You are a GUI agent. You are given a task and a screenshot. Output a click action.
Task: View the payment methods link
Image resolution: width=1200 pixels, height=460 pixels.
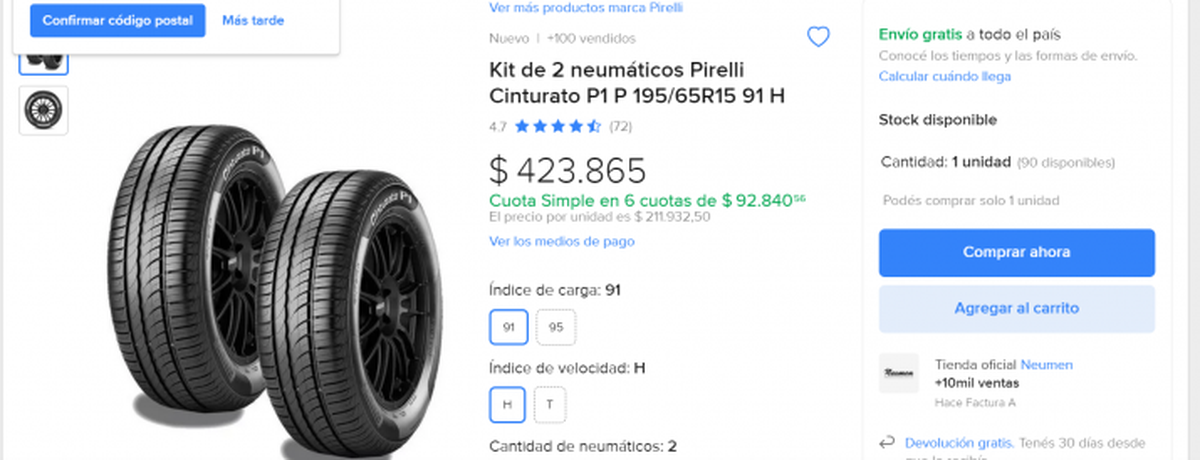(x=561, y=241)
